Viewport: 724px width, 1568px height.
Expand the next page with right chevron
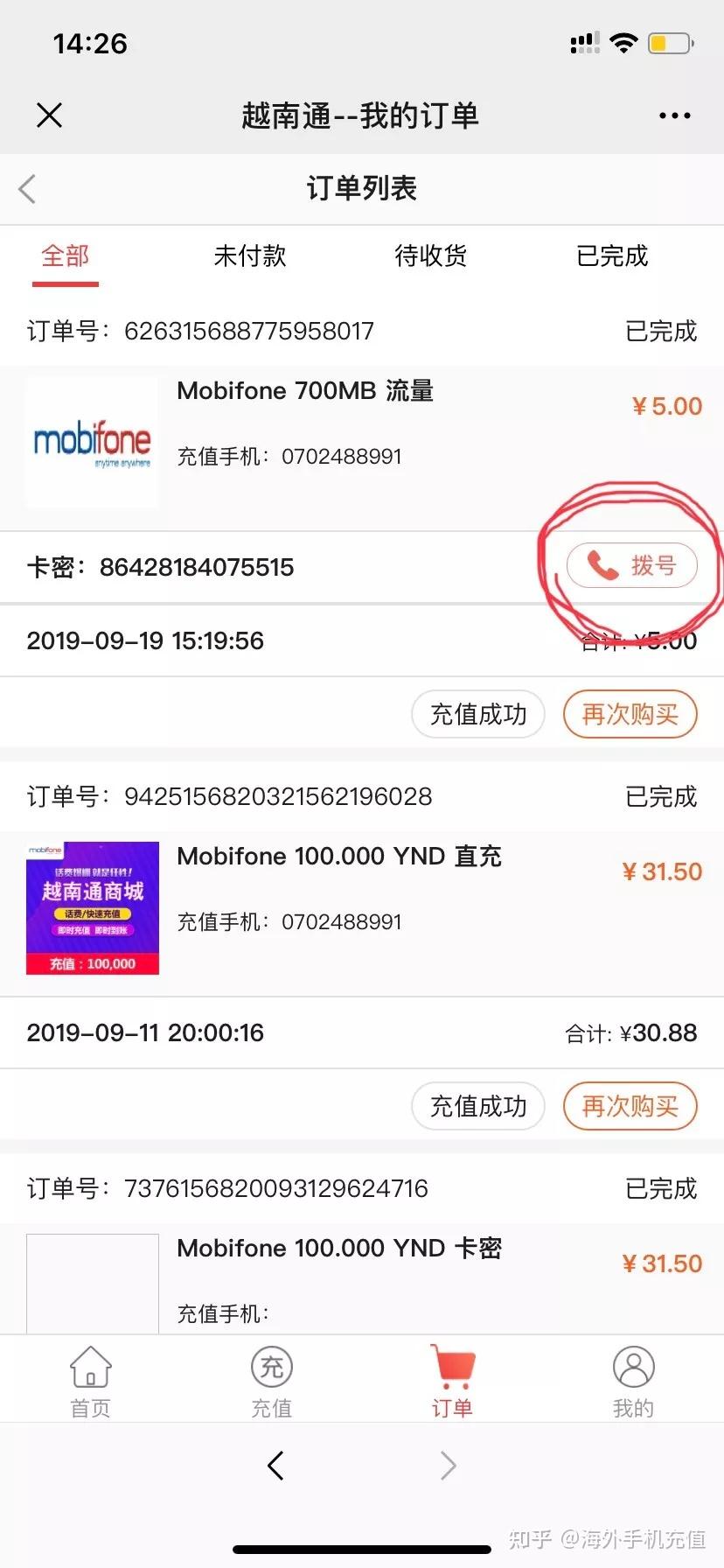pyautogui.click(x=448, y=1466)
